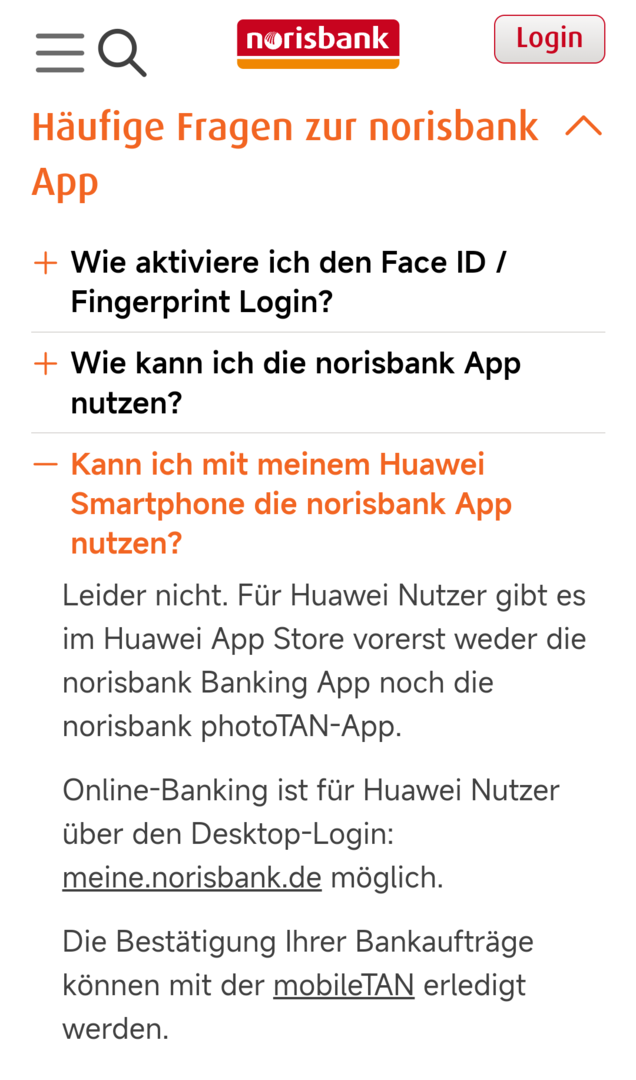Image resolution: width=636 pixels, height=1080 pixels.
Task: Tap the Login button
Action: [549, 40]
